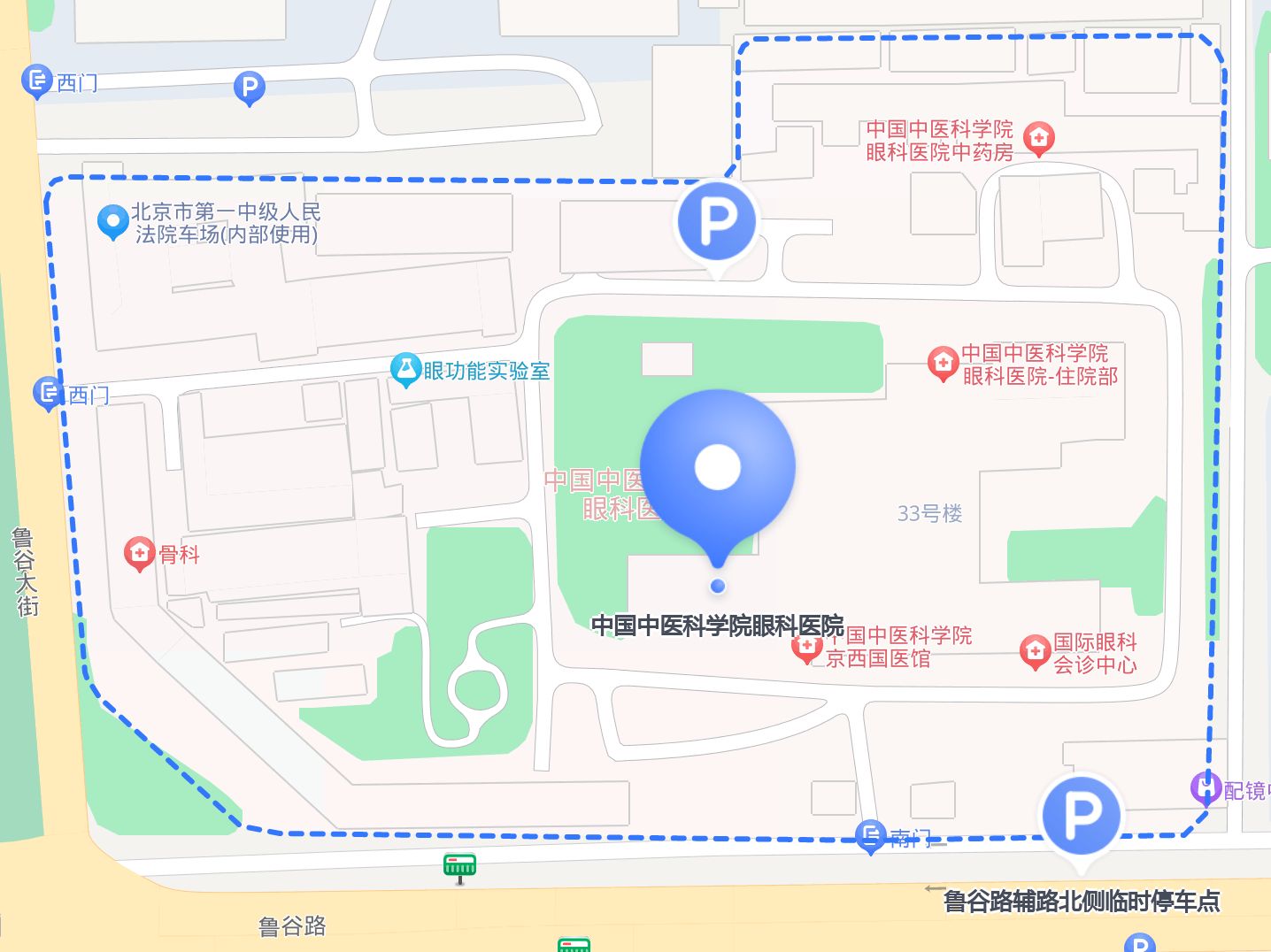Open the 眼科医院-住院部 marker
Screen dimensions: 1271x952
943,363
